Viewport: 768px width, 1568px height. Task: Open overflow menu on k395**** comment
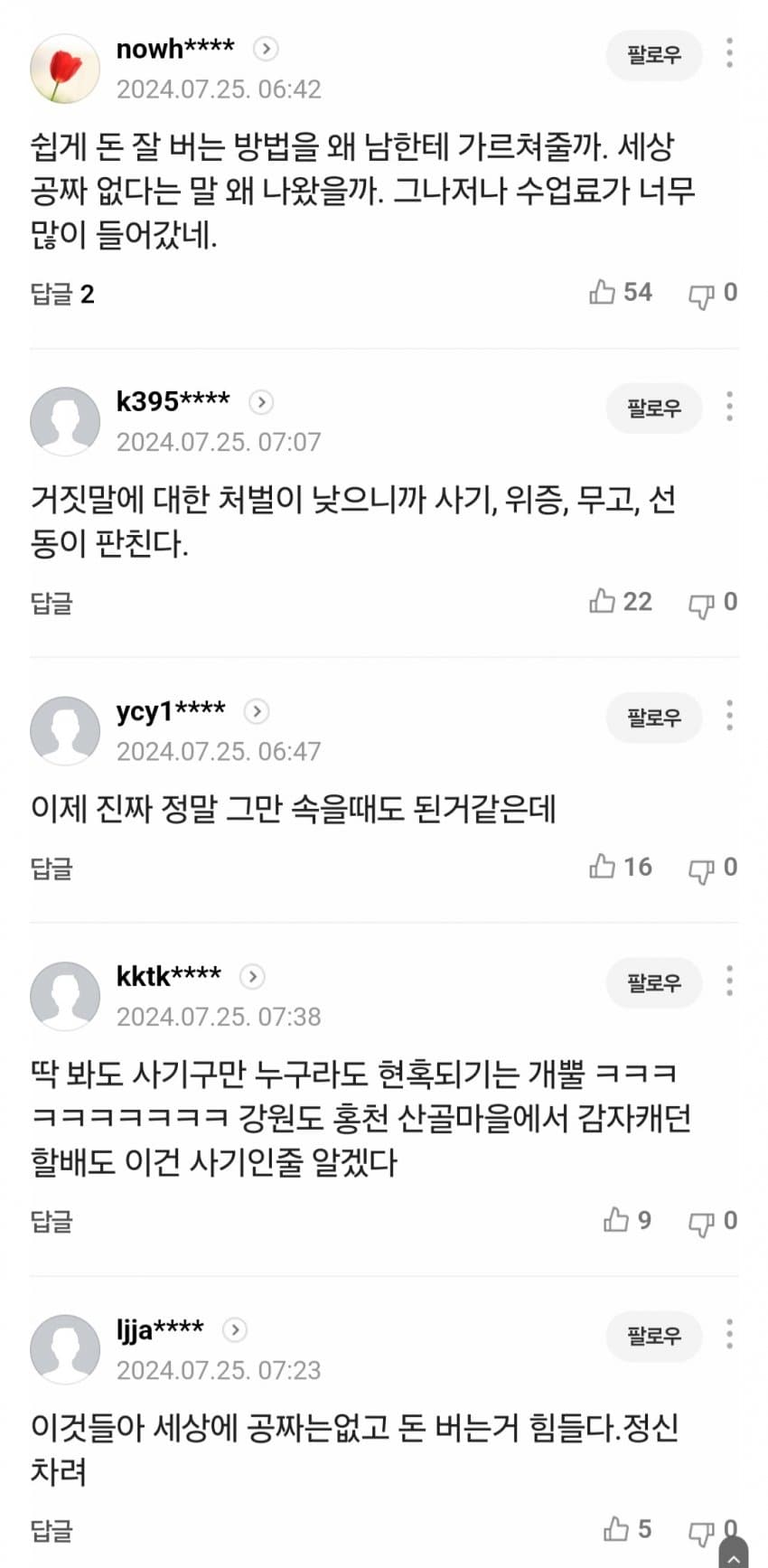click(x=729, y=407)
